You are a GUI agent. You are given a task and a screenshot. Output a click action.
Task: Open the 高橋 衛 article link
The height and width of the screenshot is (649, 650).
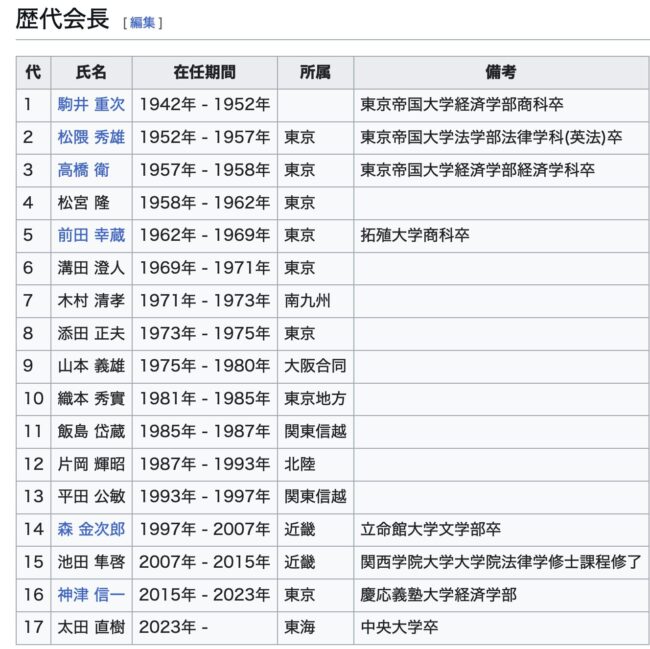coord(84,170)
